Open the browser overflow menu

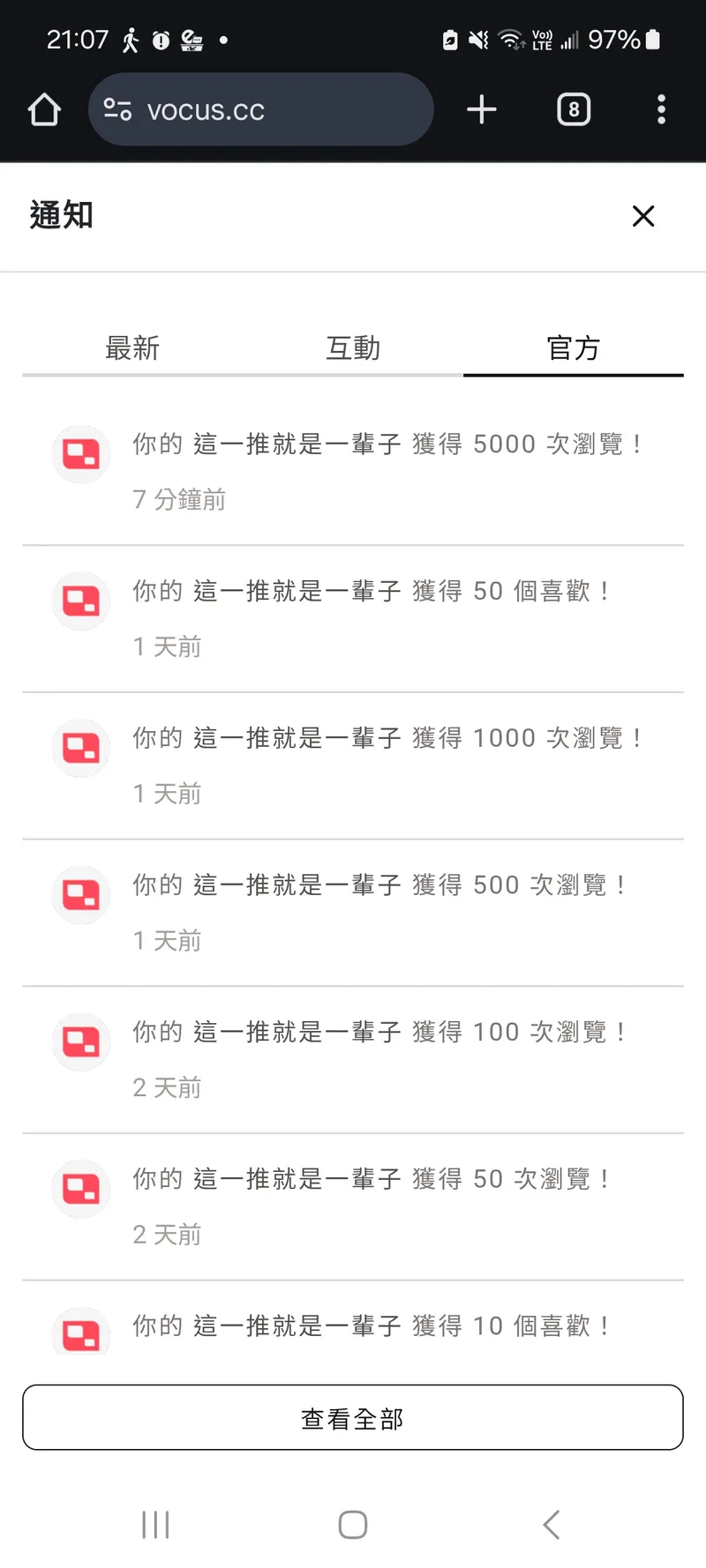661,110
